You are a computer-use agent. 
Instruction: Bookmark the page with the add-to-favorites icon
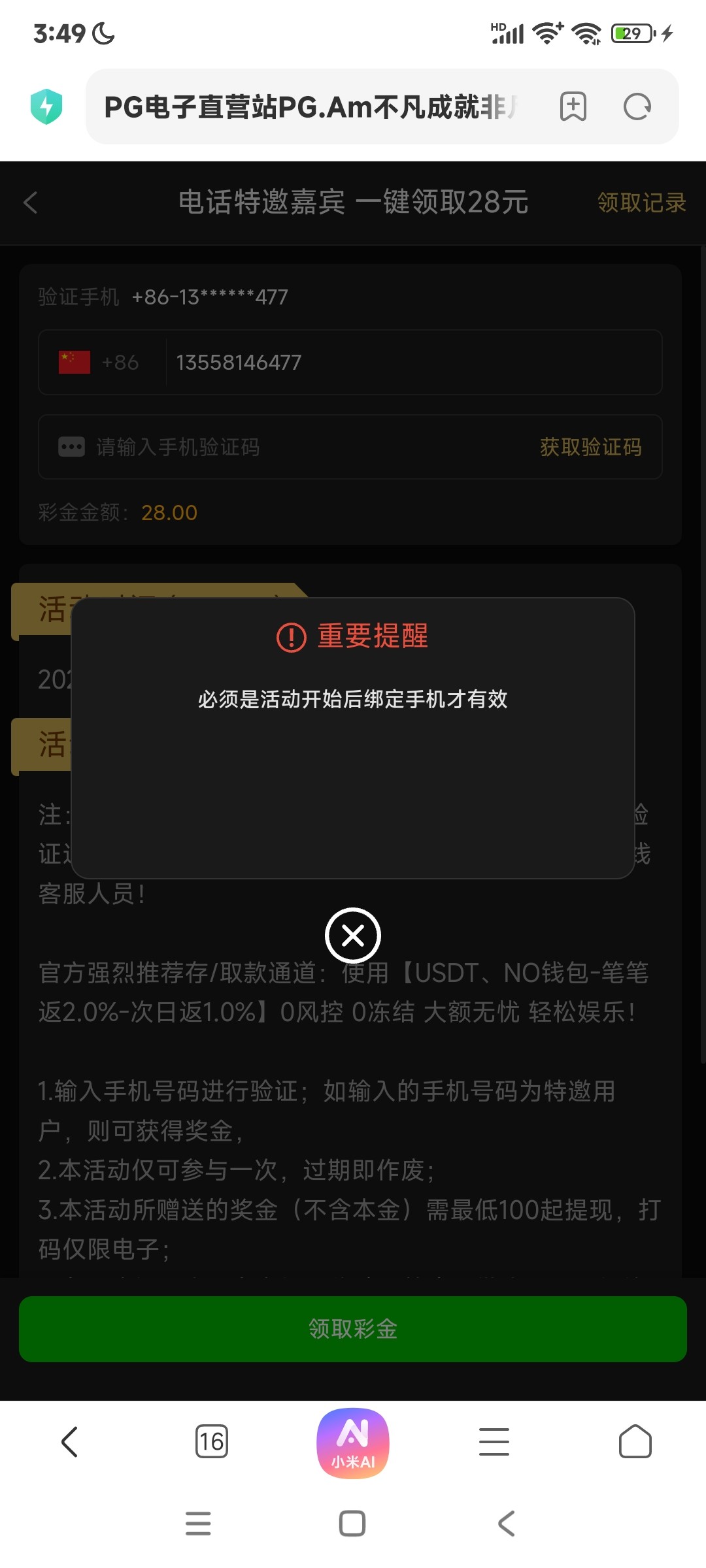pos(573,106)
